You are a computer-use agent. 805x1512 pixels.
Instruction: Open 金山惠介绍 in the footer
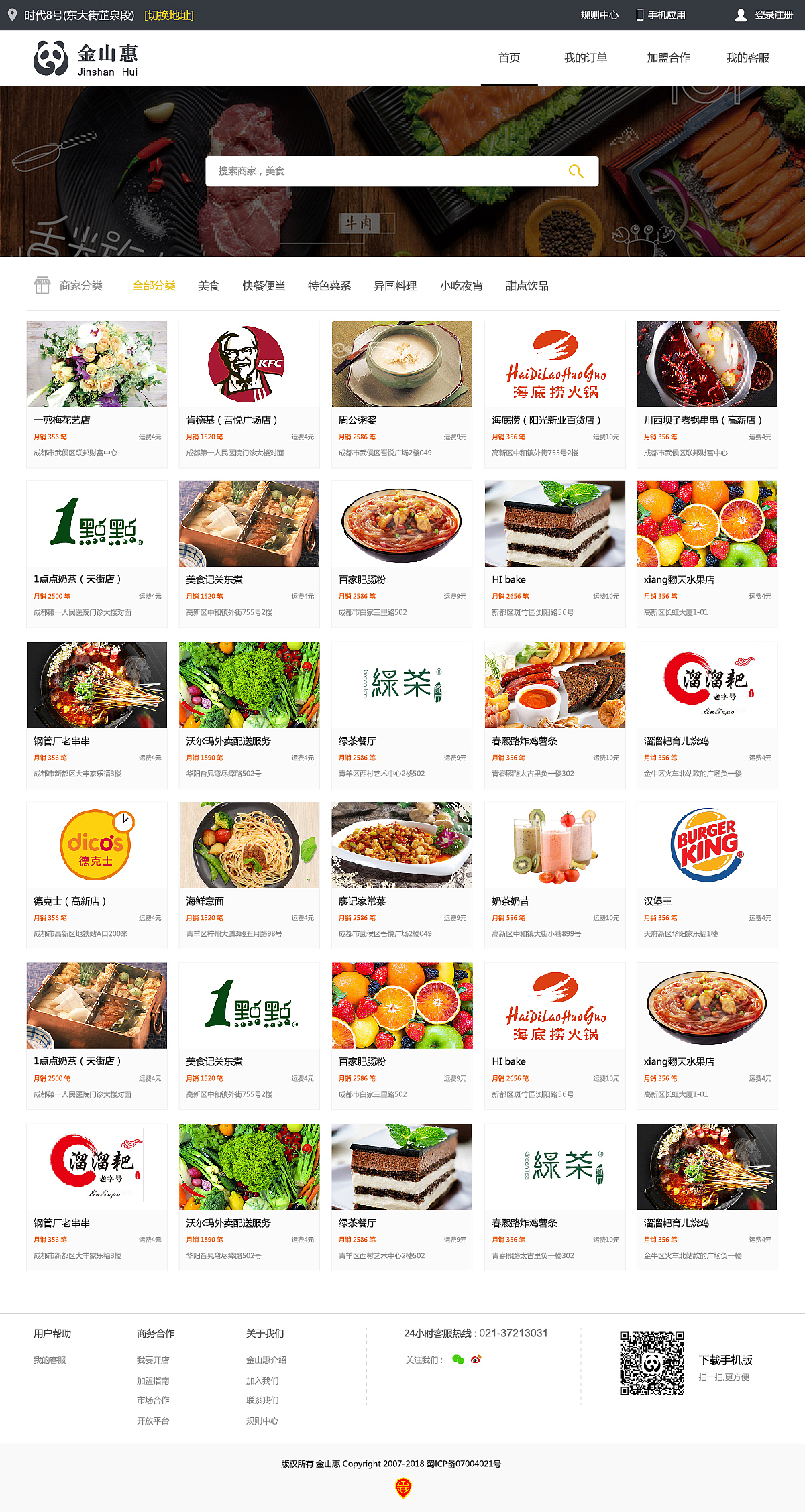[x=266, y=1360]
